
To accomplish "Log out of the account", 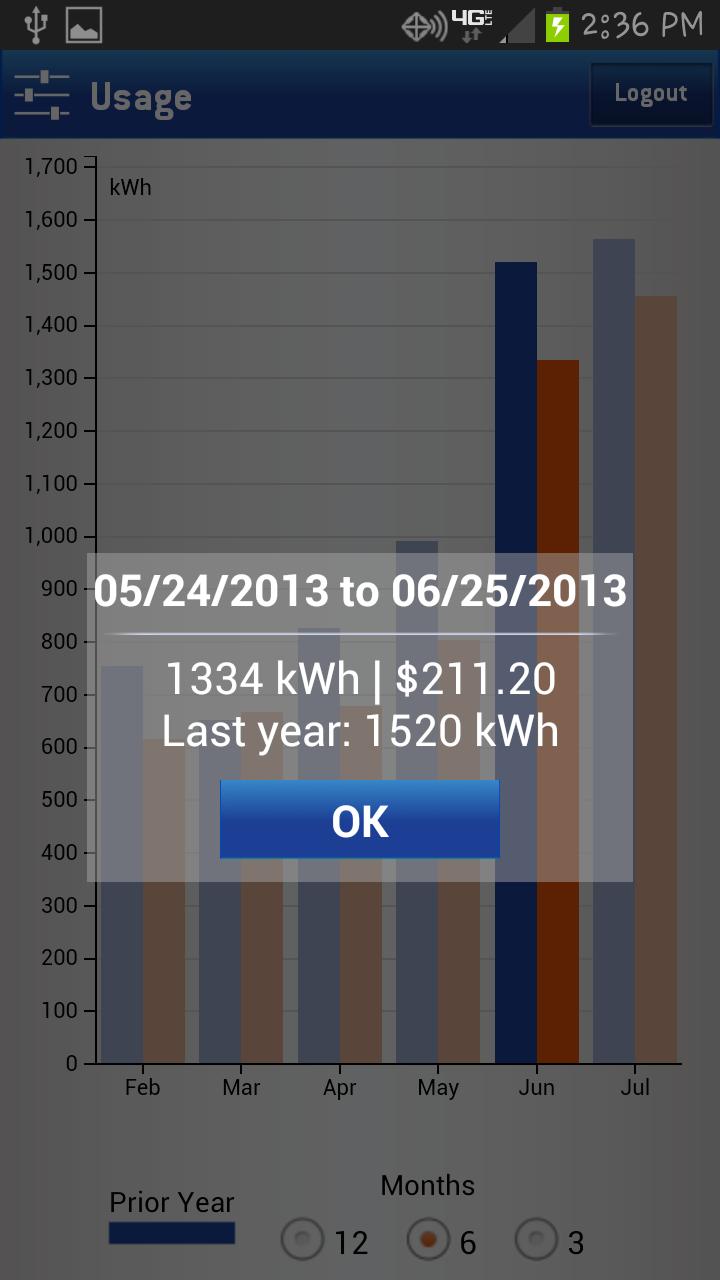I will tap(651, 94).
